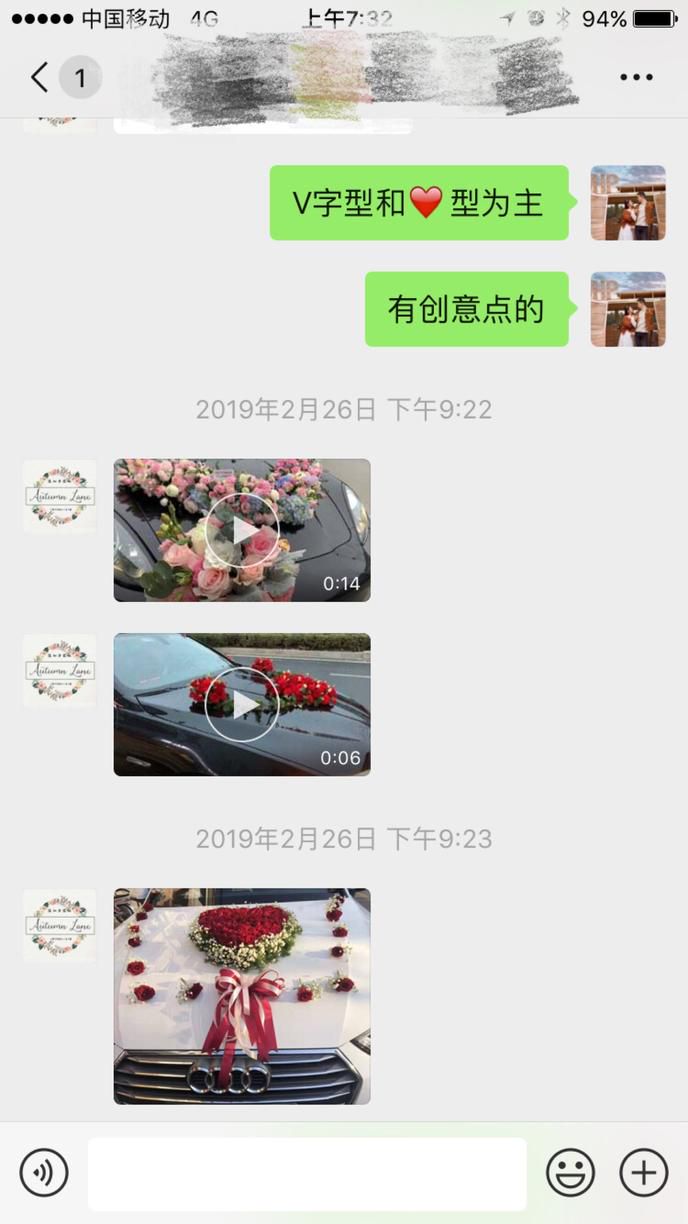Go back to the chat list

click(x=40, y=77)
